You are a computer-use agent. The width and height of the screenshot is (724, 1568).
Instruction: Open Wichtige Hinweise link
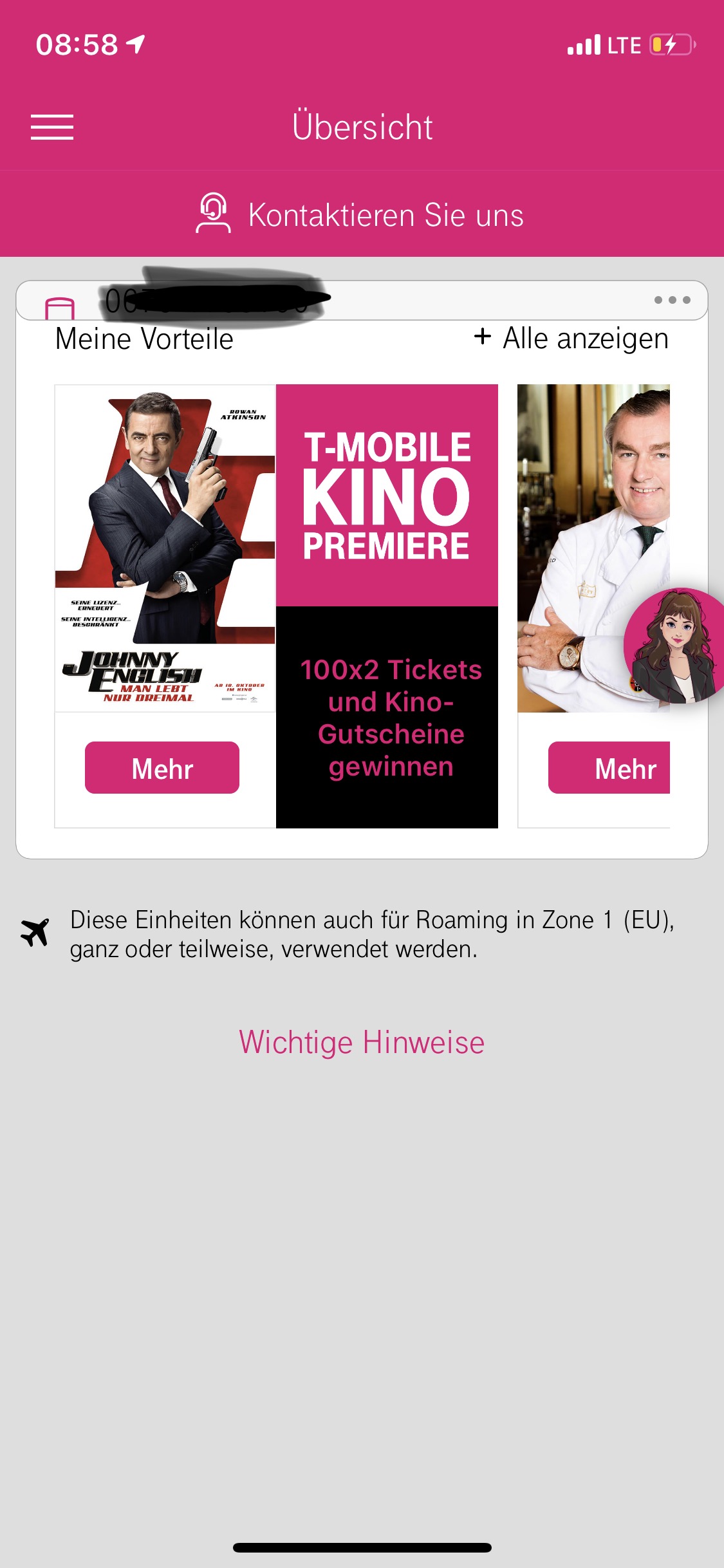[362, 1042]
